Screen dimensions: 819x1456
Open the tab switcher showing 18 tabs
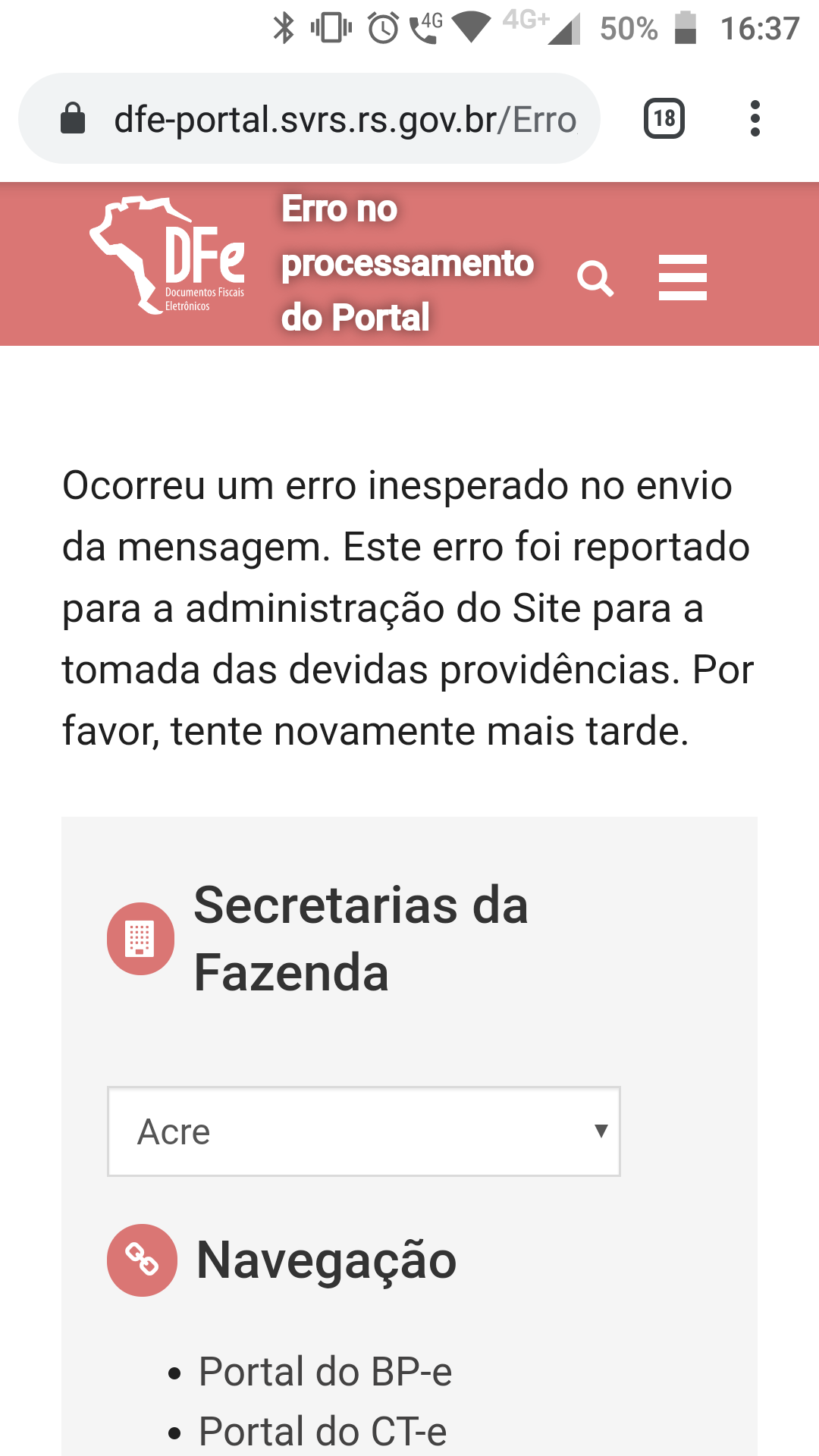click(x=664, y=118)
